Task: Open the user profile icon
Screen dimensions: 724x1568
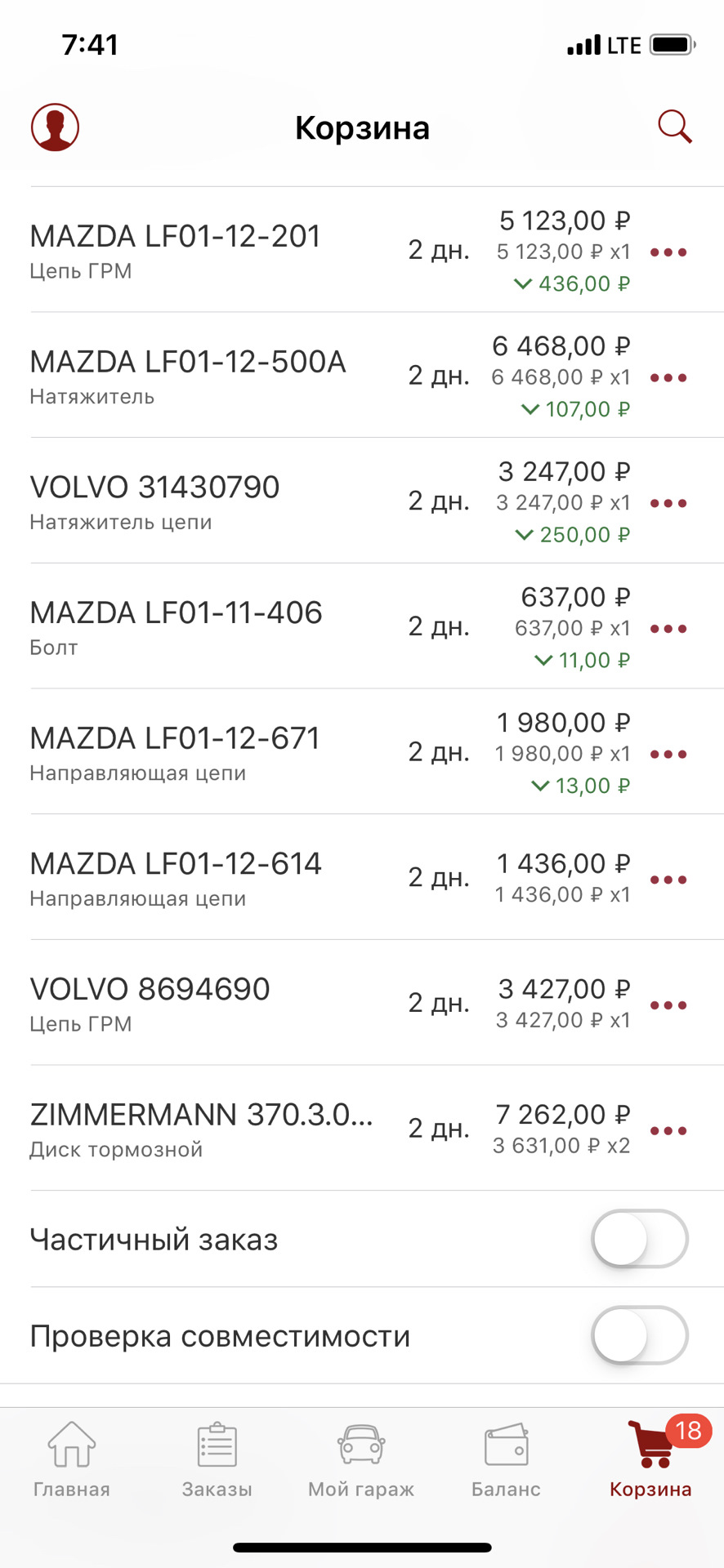Action: (56, 127)
